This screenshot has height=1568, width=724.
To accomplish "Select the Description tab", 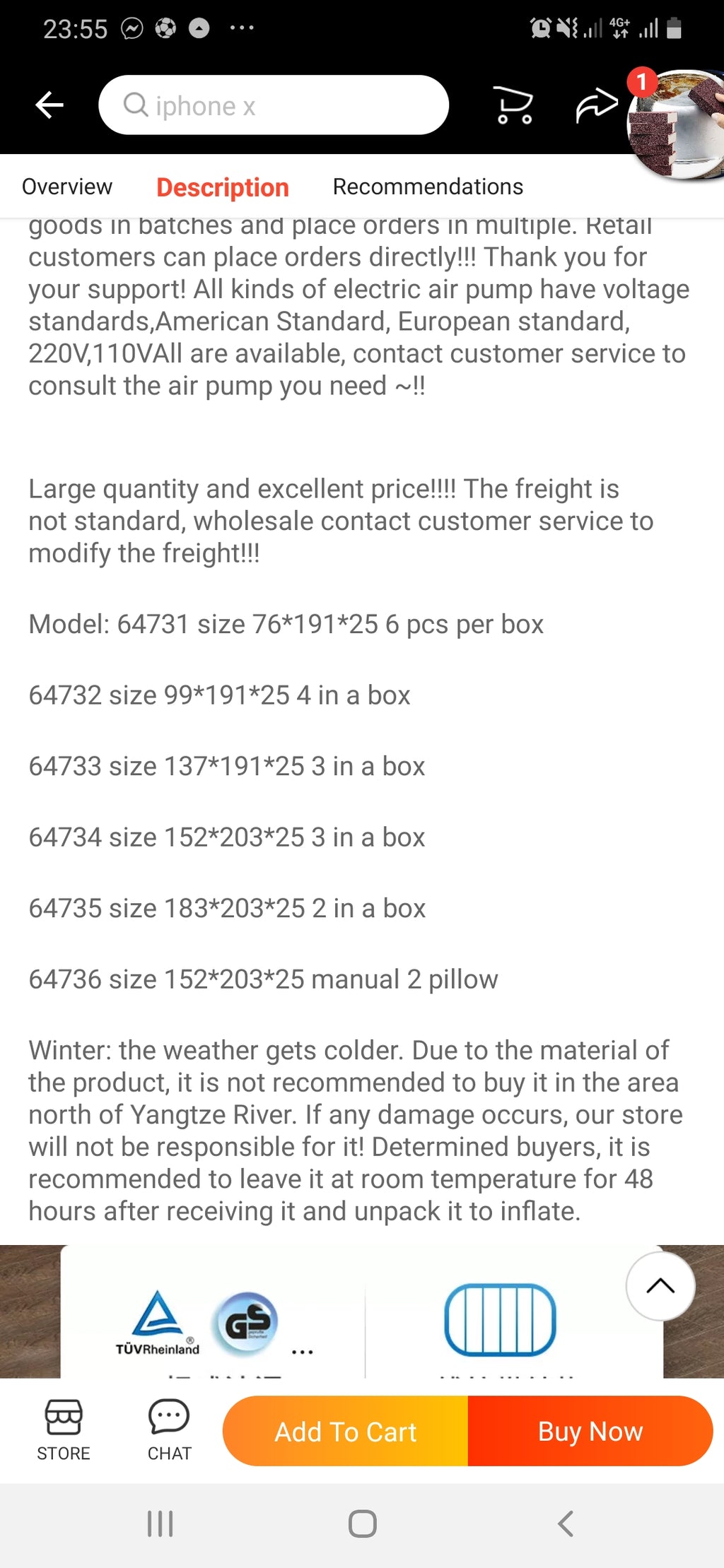I will (222, 187).
